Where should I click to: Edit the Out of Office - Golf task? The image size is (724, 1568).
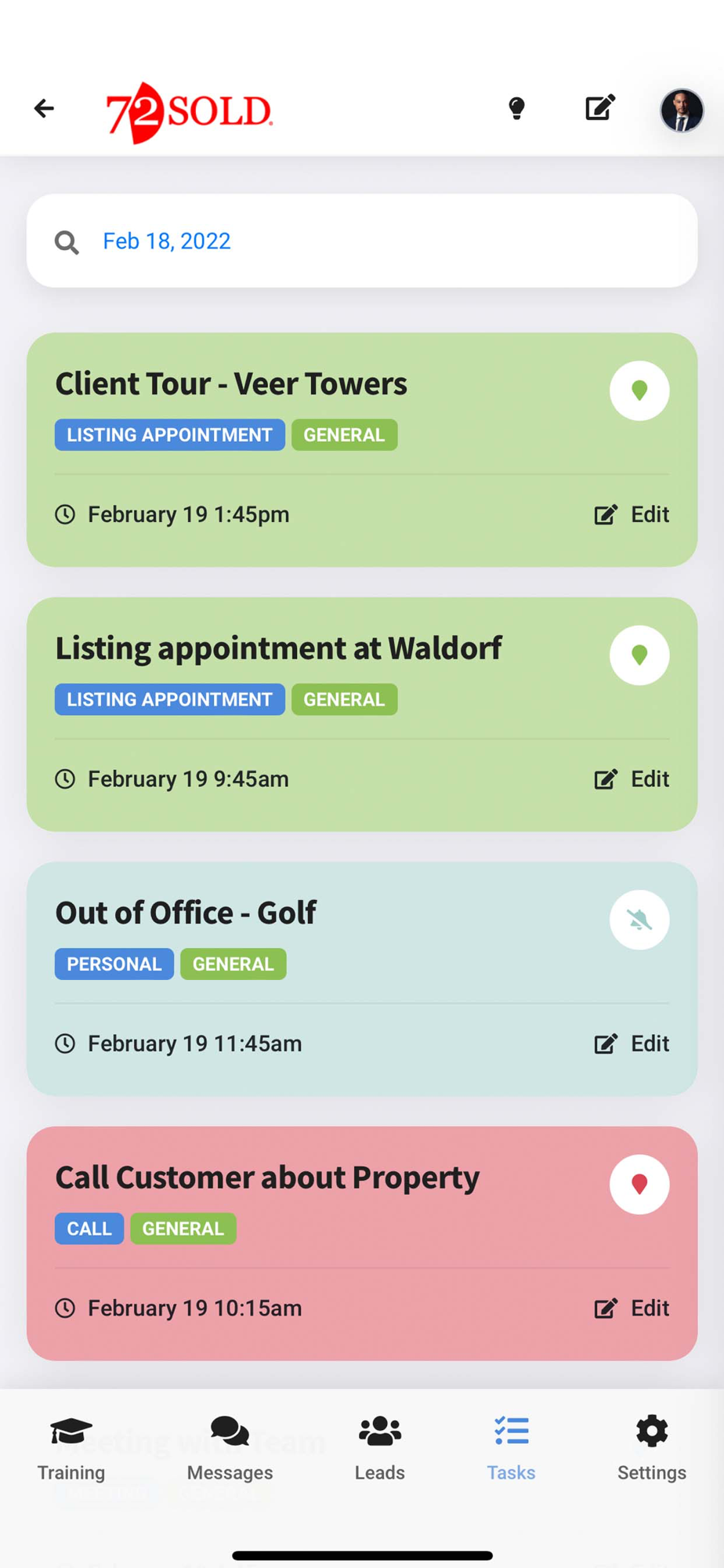coord(632,1044)
